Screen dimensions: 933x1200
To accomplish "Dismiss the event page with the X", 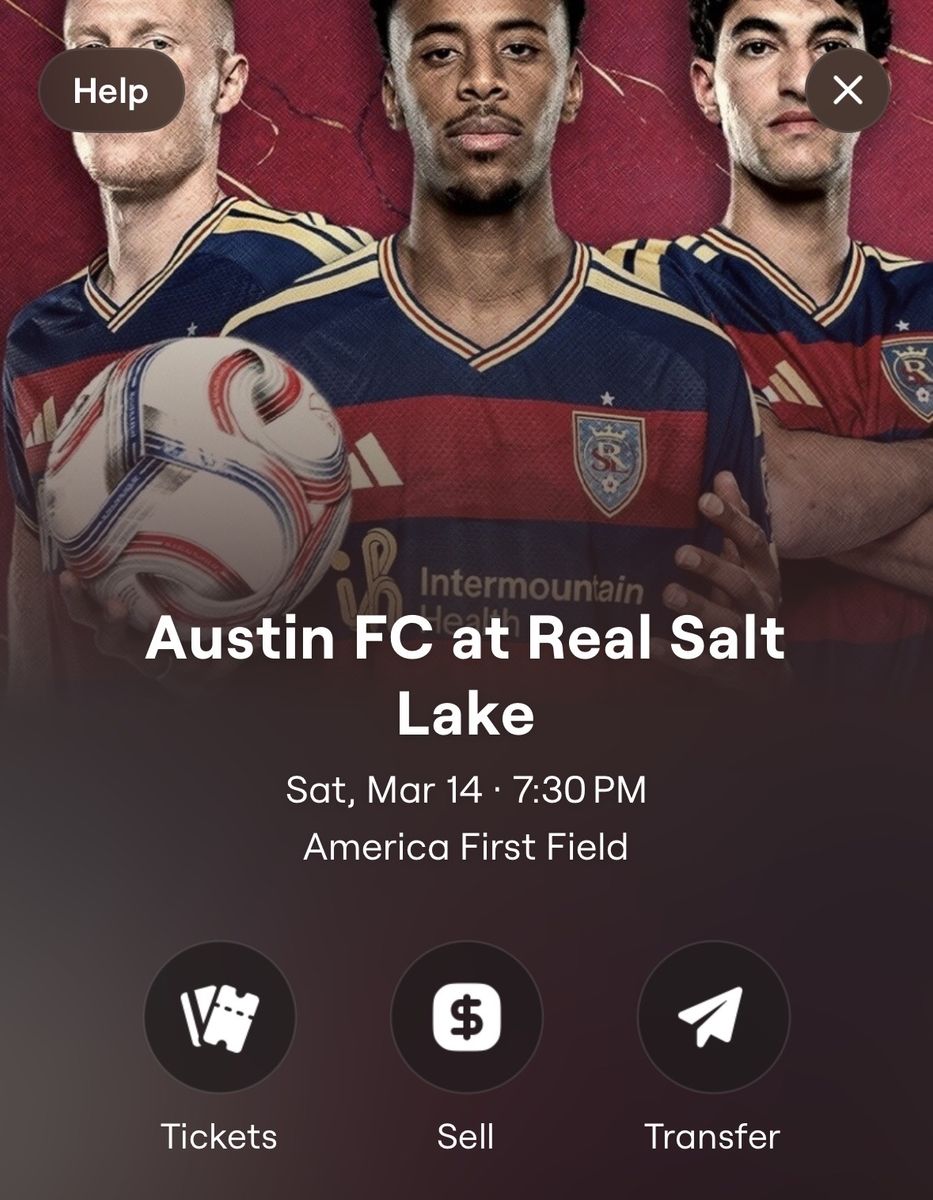I will coord(849,90).
